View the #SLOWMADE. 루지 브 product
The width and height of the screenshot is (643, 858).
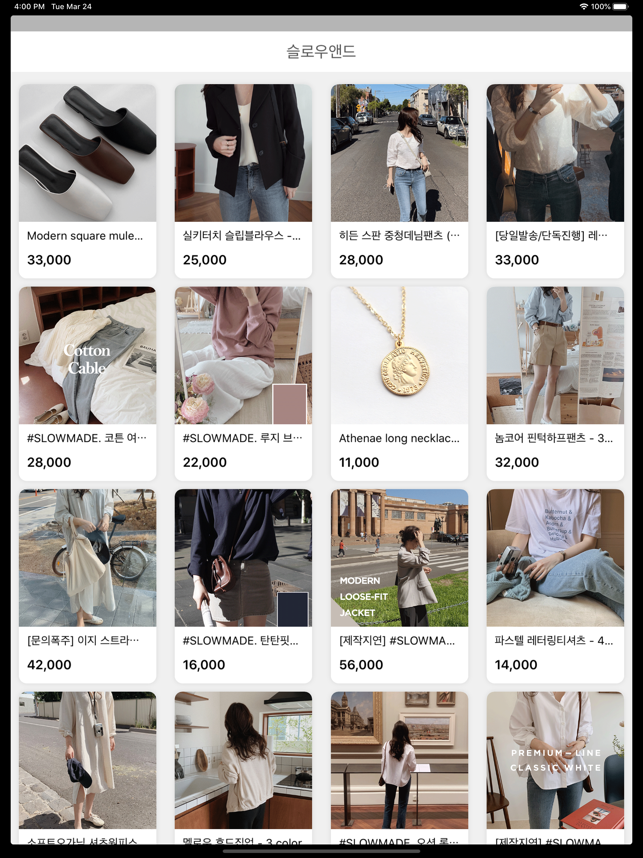pos(243,383)
